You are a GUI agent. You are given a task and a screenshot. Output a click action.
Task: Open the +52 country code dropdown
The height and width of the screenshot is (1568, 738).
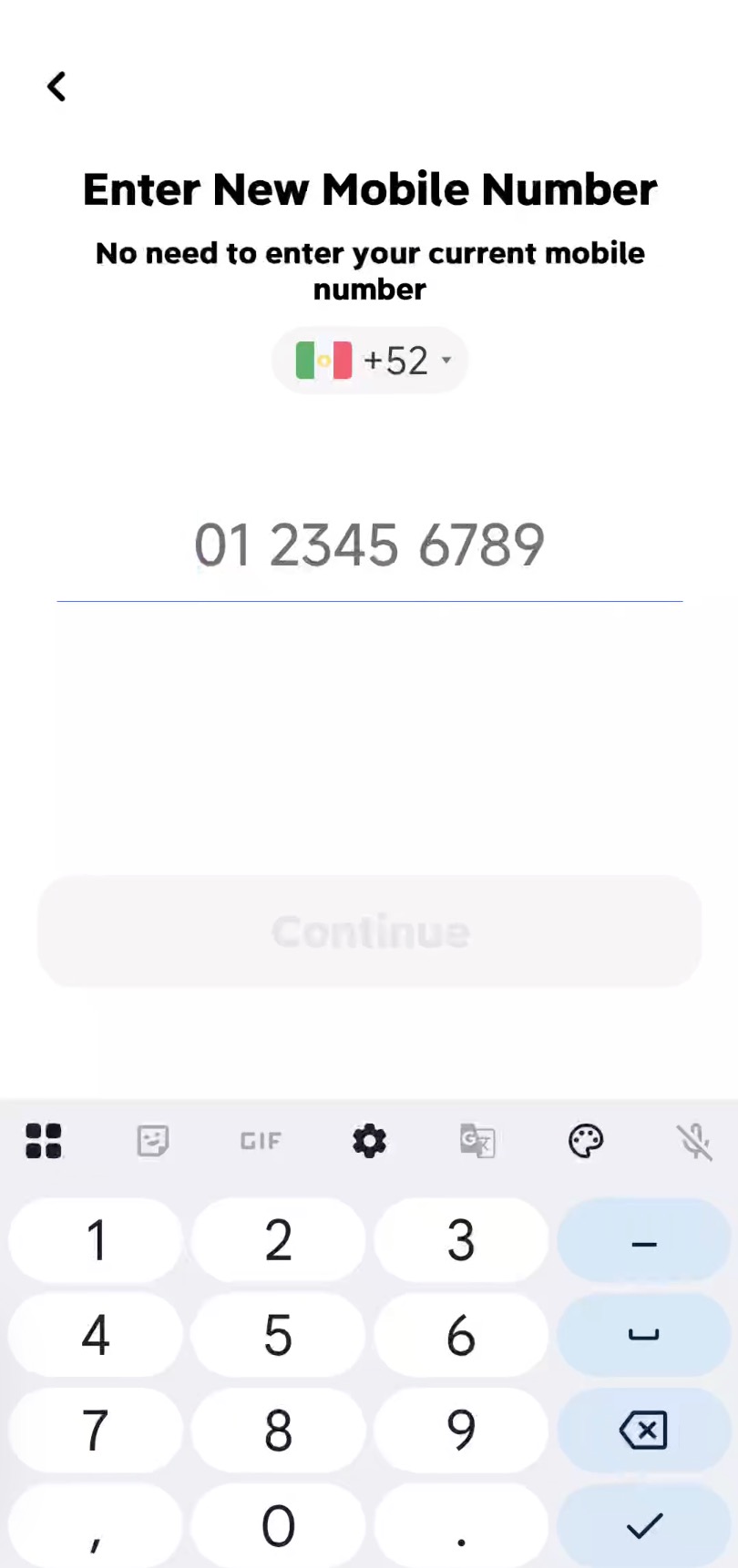(x=370, y=361)
